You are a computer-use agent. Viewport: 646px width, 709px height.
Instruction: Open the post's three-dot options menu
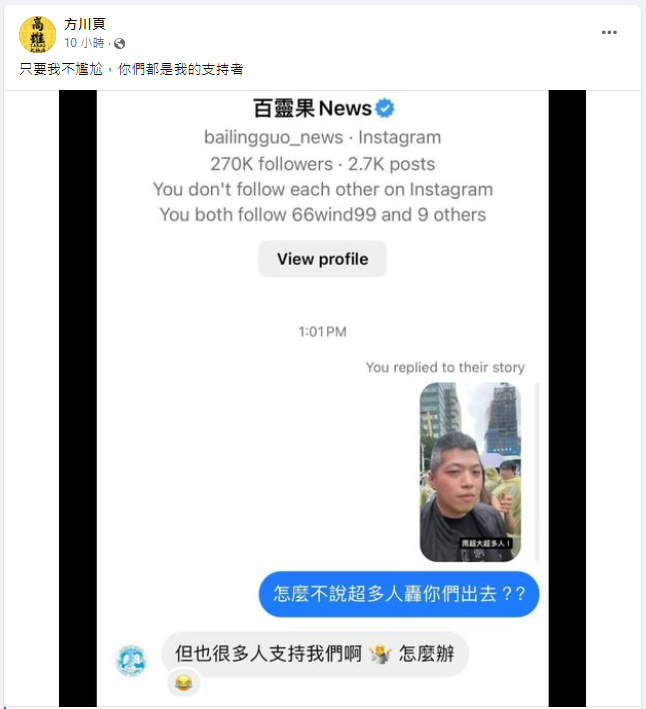coord(609,33)
